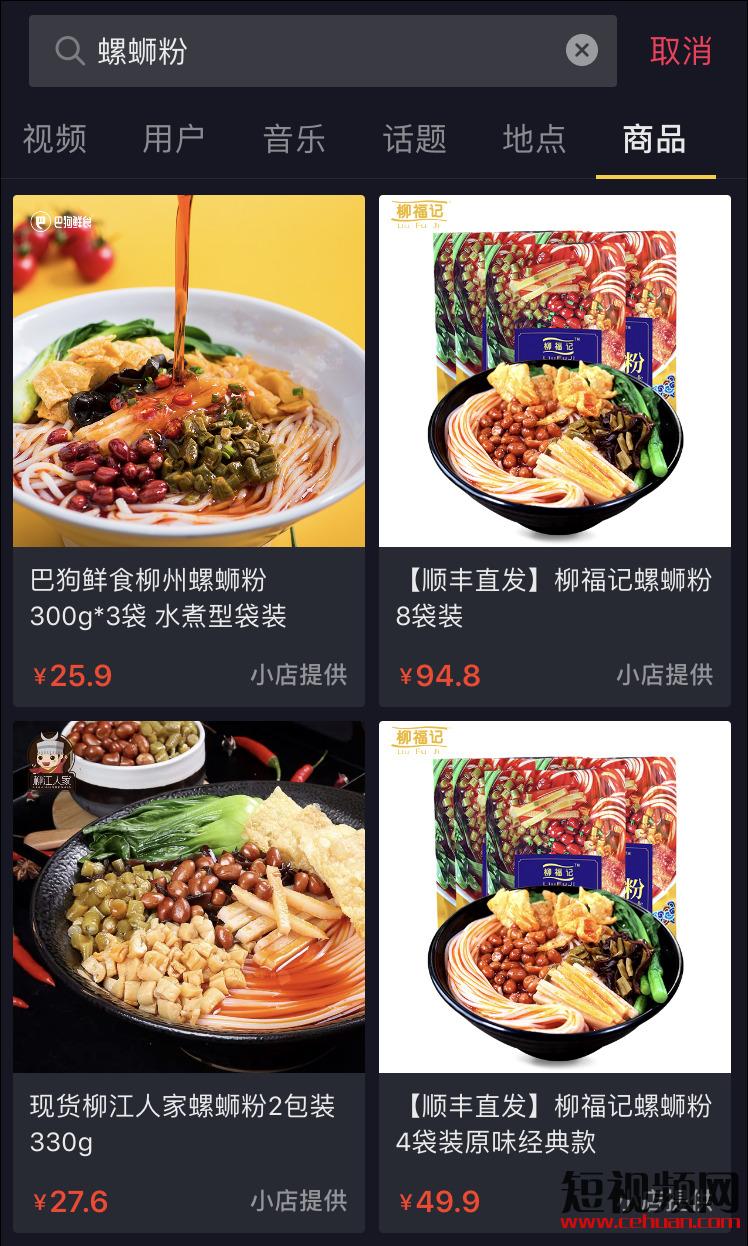View the 现货柳江人家螺蛳粉 2包装 product

pyautogui.click(x=189, y=975)
